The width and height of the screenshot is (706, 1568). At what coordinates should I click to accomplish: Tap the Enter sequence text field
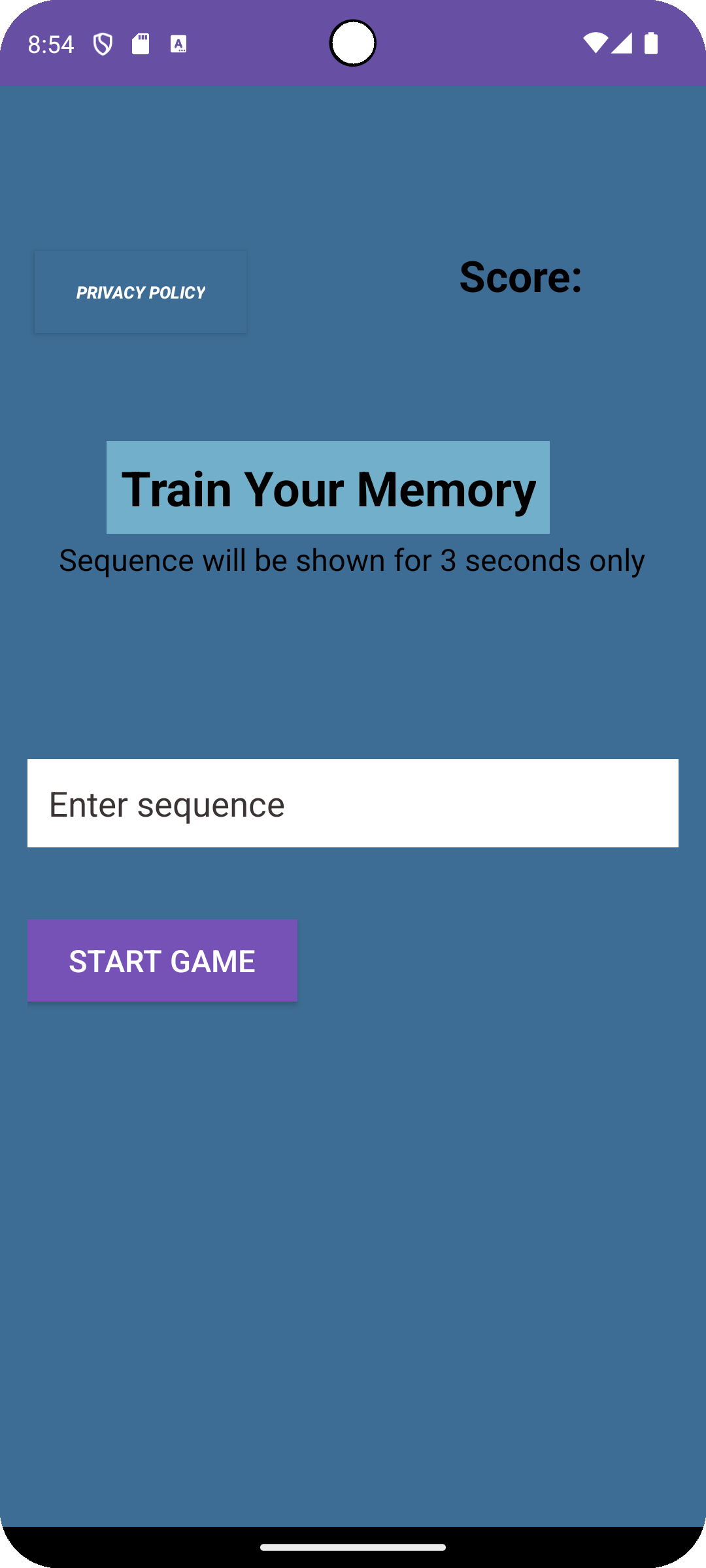[x=353, y=803]
